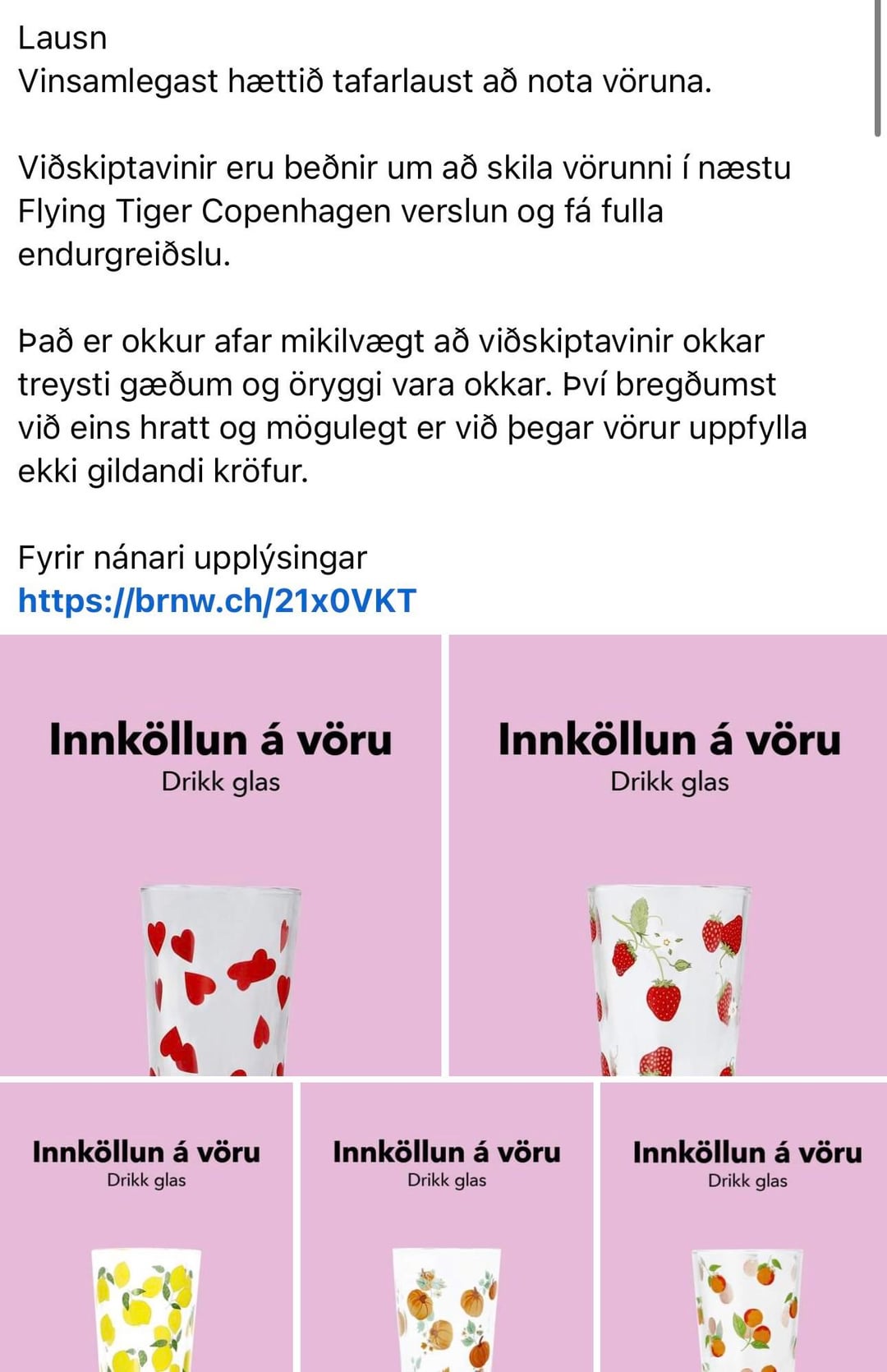Viewport: 887px width, 1372px height.
Task: Open the orange fruit glass recall image
Action: [x=745, y=1227]
